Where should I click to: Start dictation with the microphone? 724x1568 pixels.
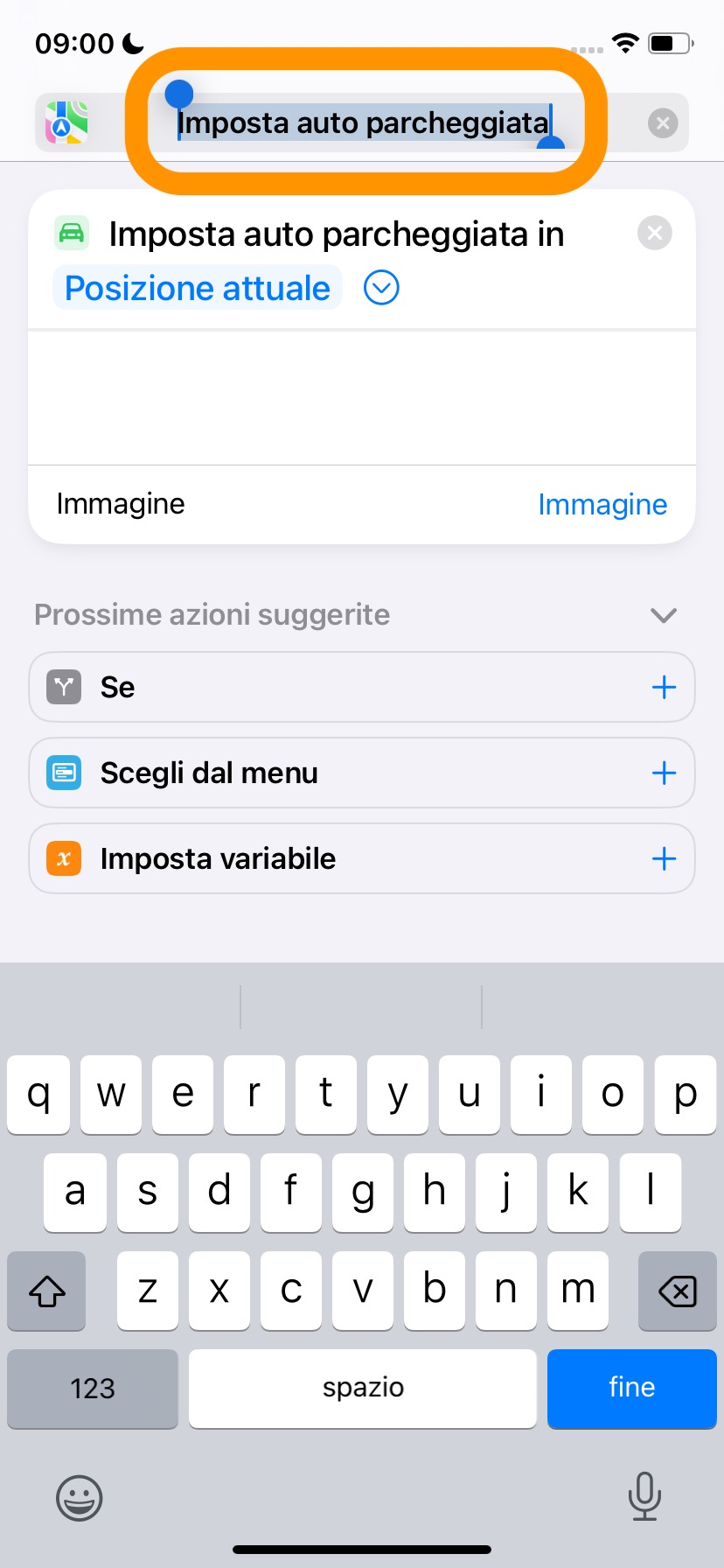coord(644,1496)
